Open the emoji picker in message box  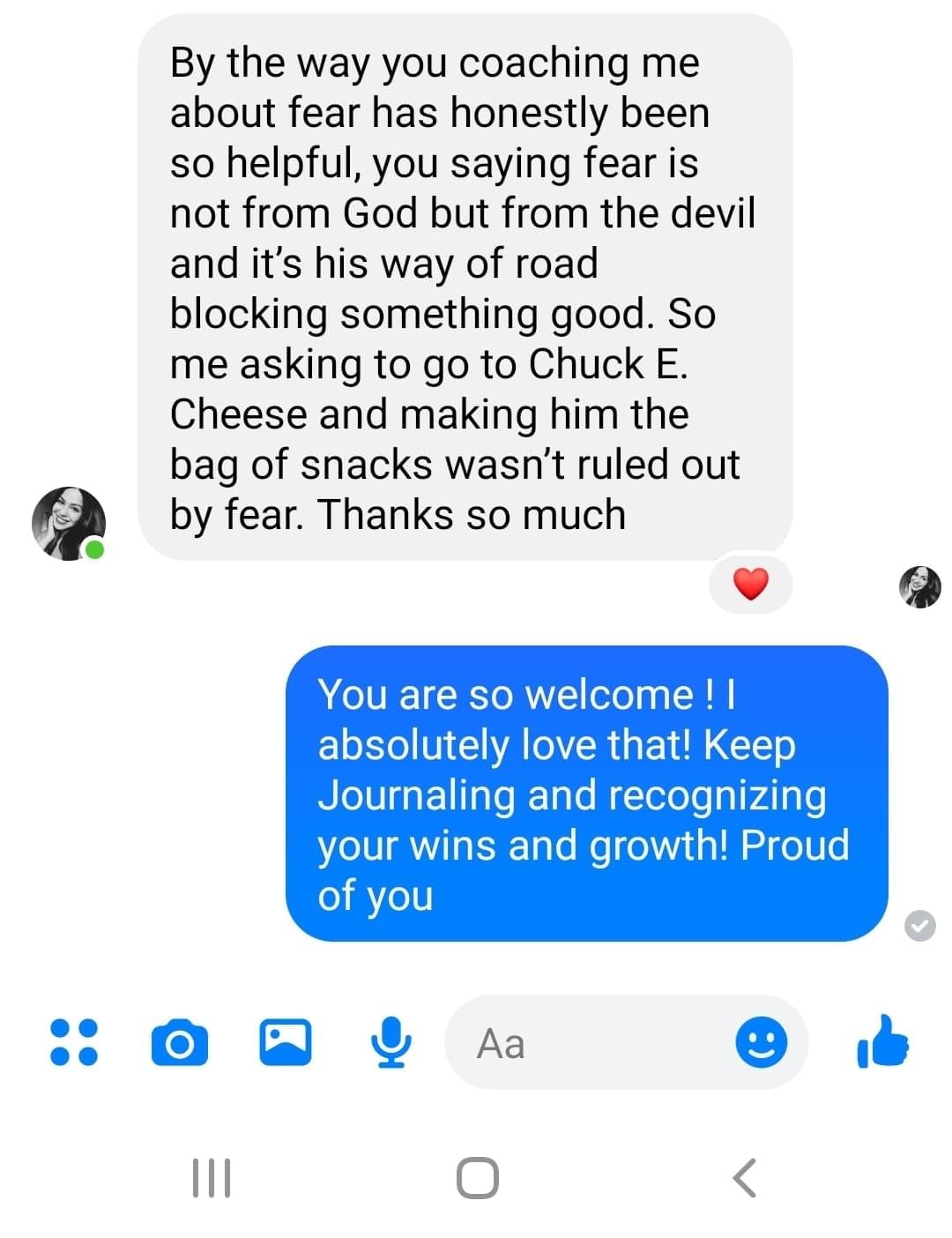click(761, 1043)
